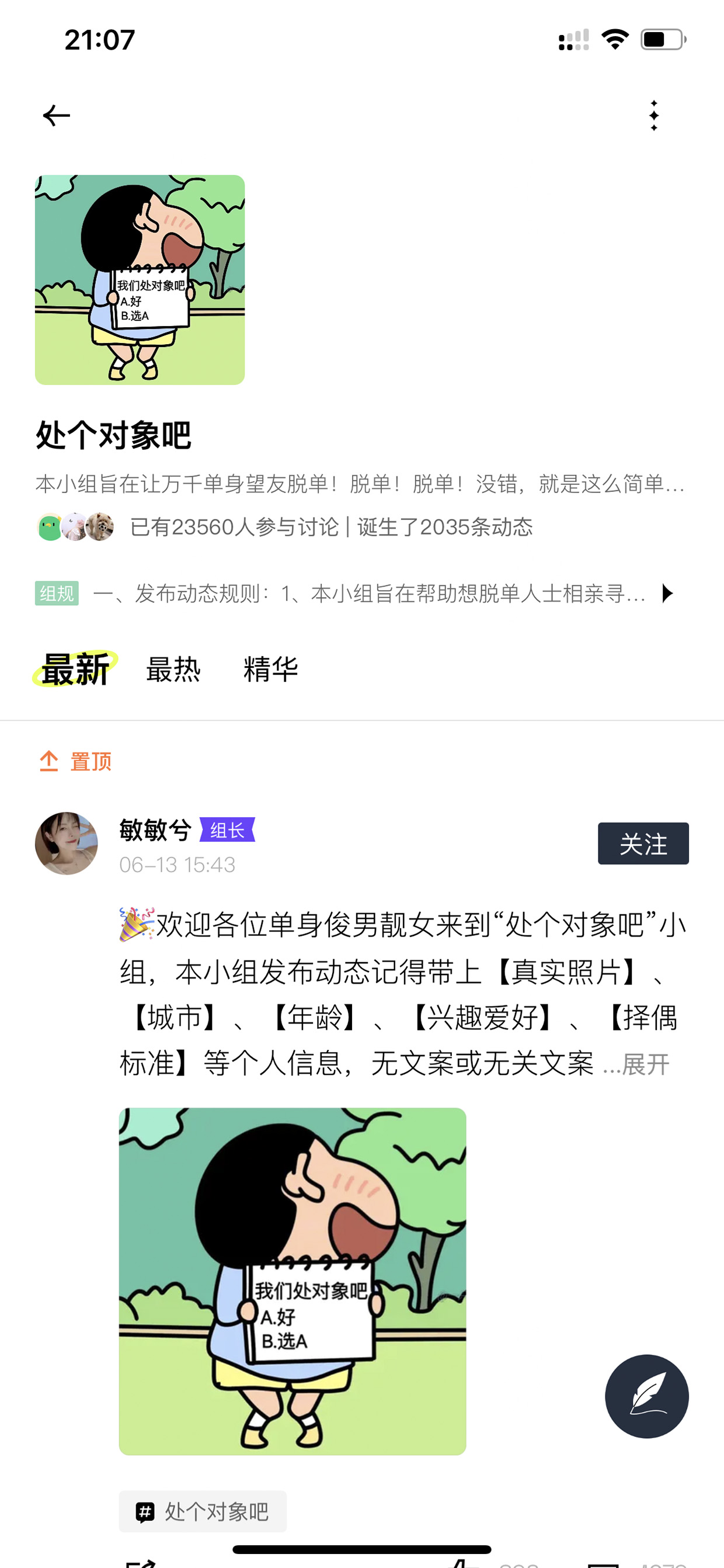Screen dimensions: 724x1568
Task: Open the overflow menu at top right
Action: pos(654,116)
